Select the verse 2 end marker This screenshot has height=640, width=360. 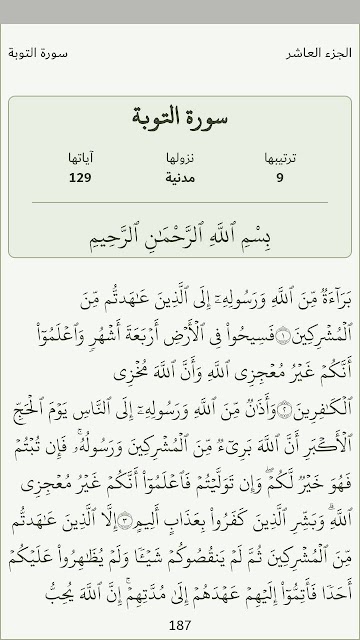(283, 411)
